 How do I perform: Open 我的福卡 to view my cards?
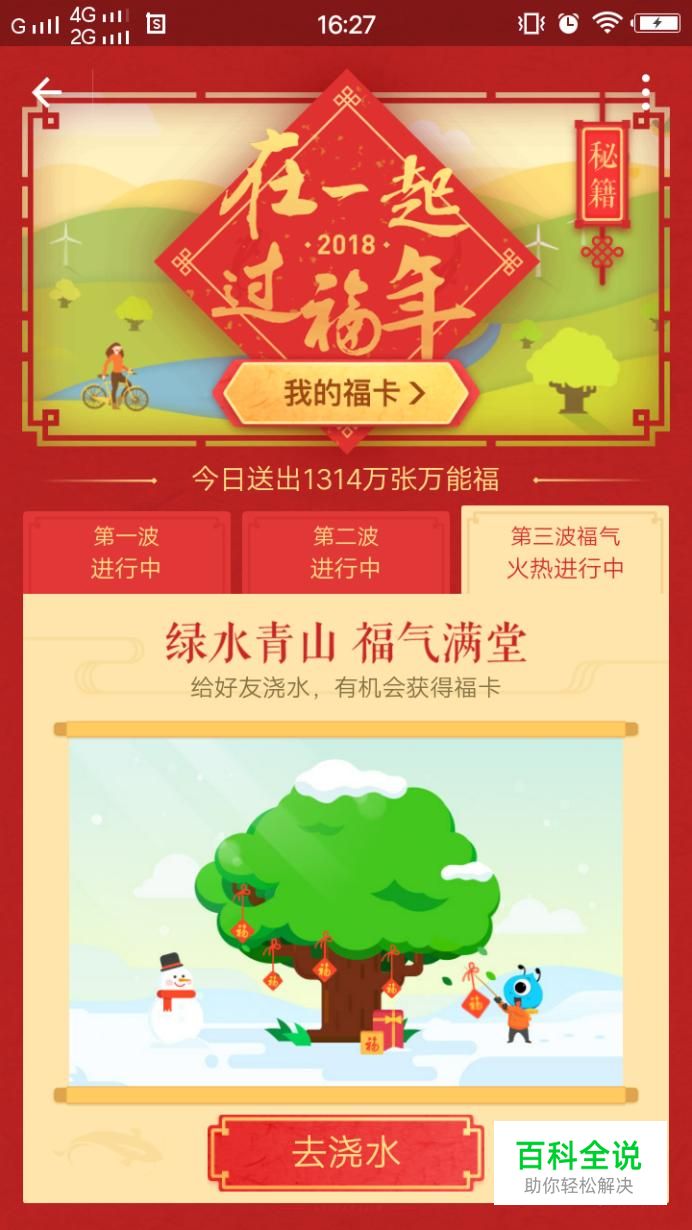(x=346, y=393)
